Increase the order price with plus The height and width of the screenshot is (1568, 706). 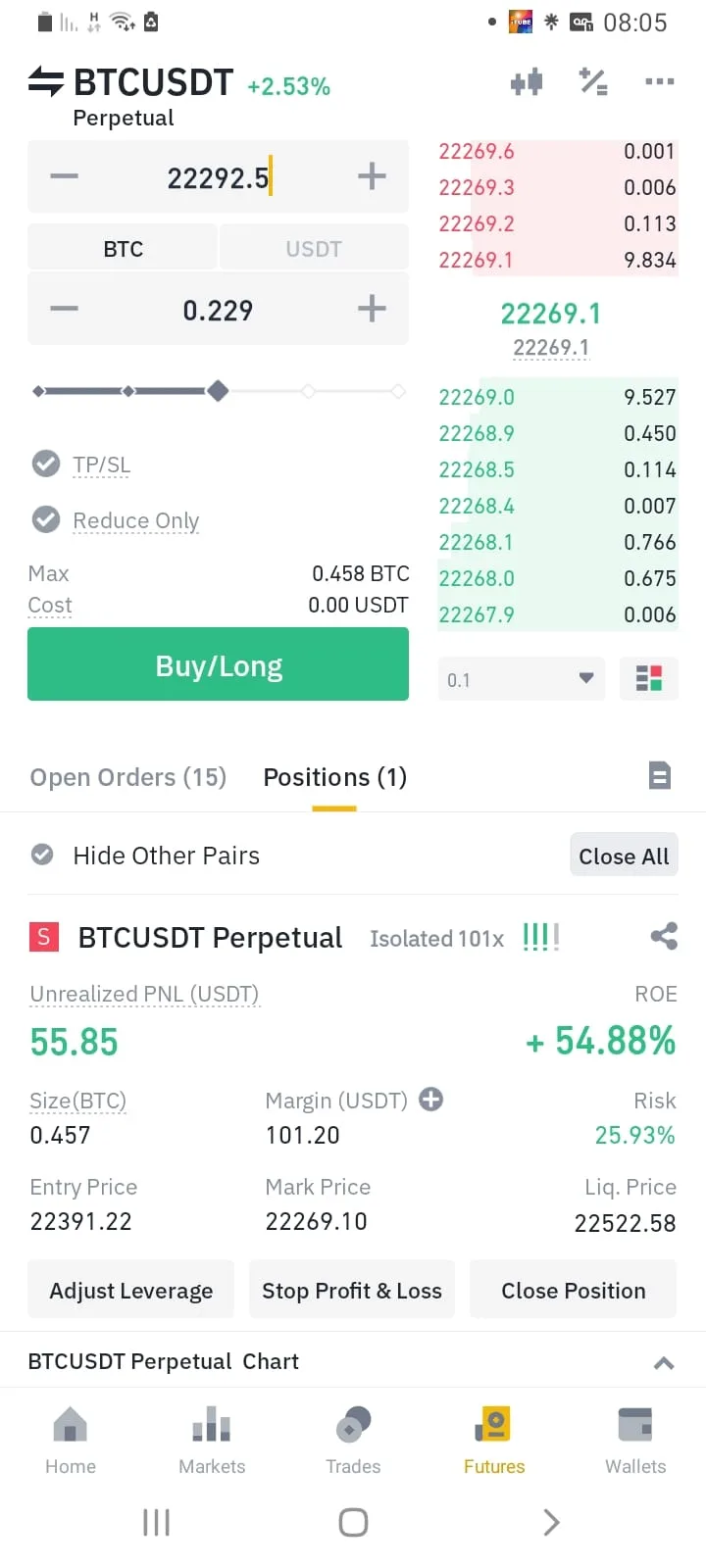pyautogui.click(x=372, y=177)
